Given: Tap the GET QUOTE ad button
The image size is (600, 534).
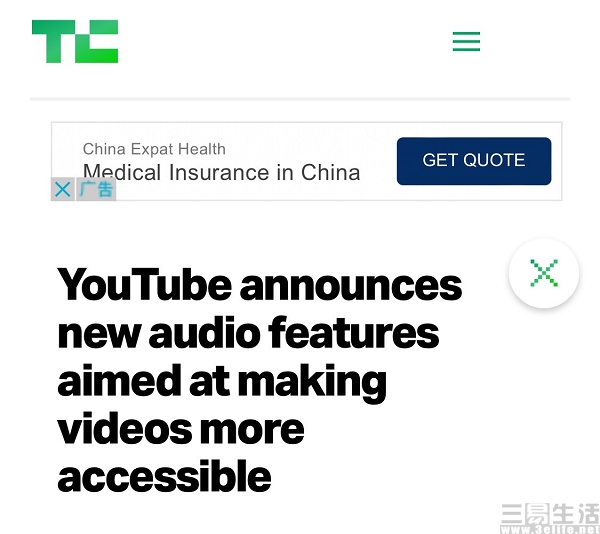Looking at the screenshot, I should [473, 161].
